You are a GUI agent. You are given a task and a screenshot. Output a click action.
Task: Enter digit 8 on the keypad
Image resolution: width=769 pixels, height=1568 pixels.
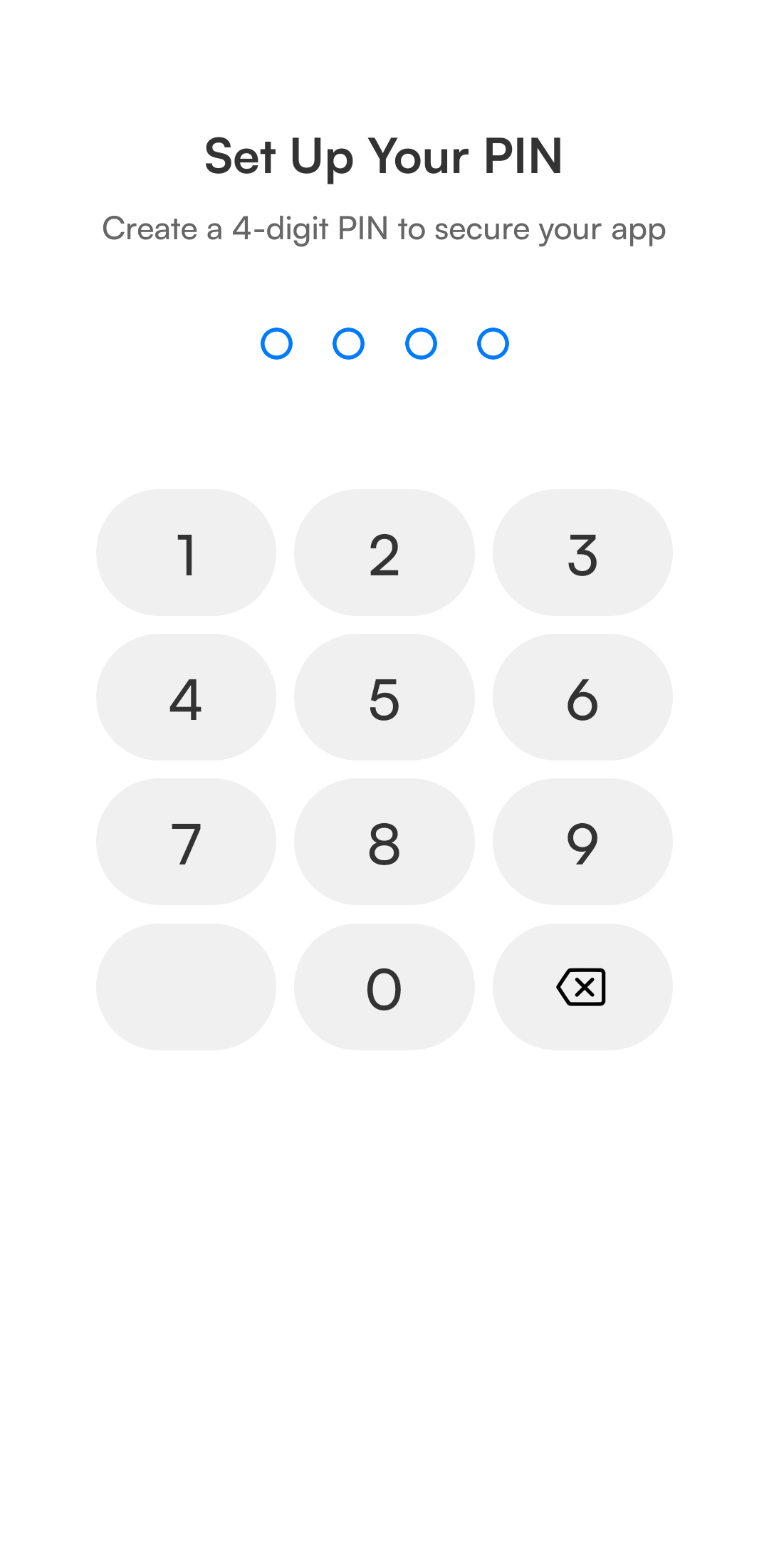click(384, 842)
